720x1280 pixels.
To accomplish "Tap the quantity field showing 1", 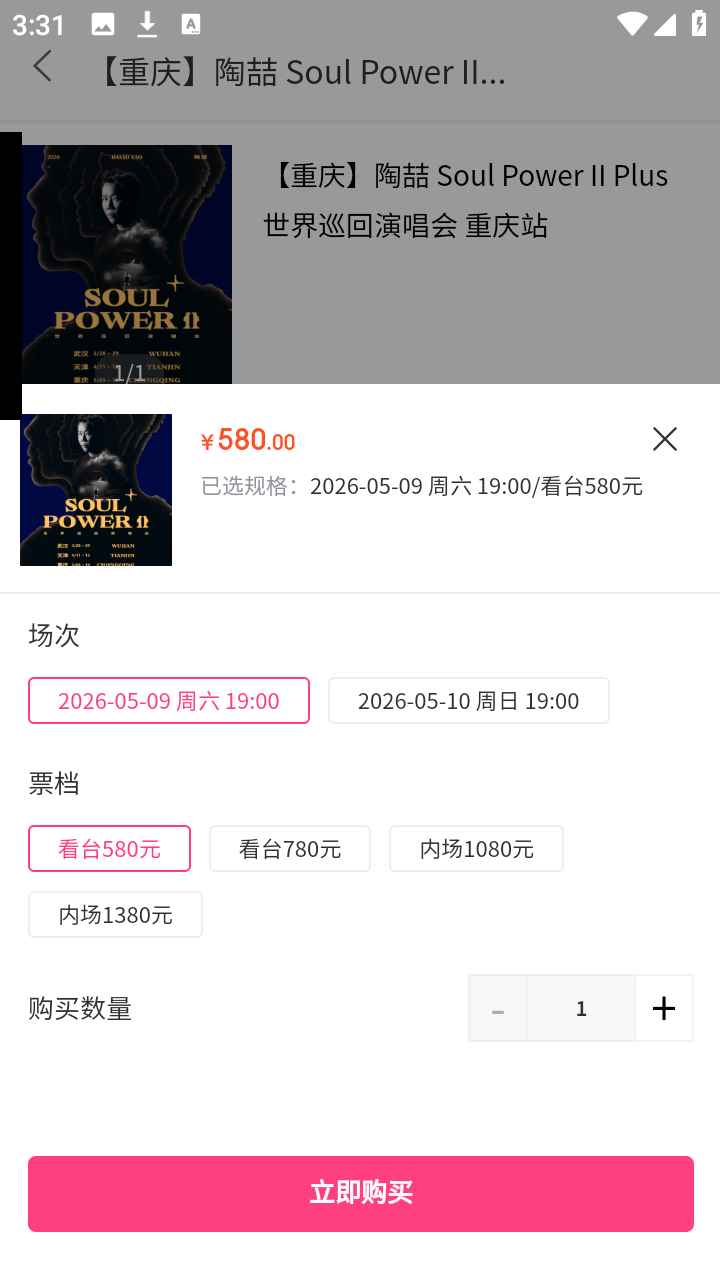I will [581, 1008].
